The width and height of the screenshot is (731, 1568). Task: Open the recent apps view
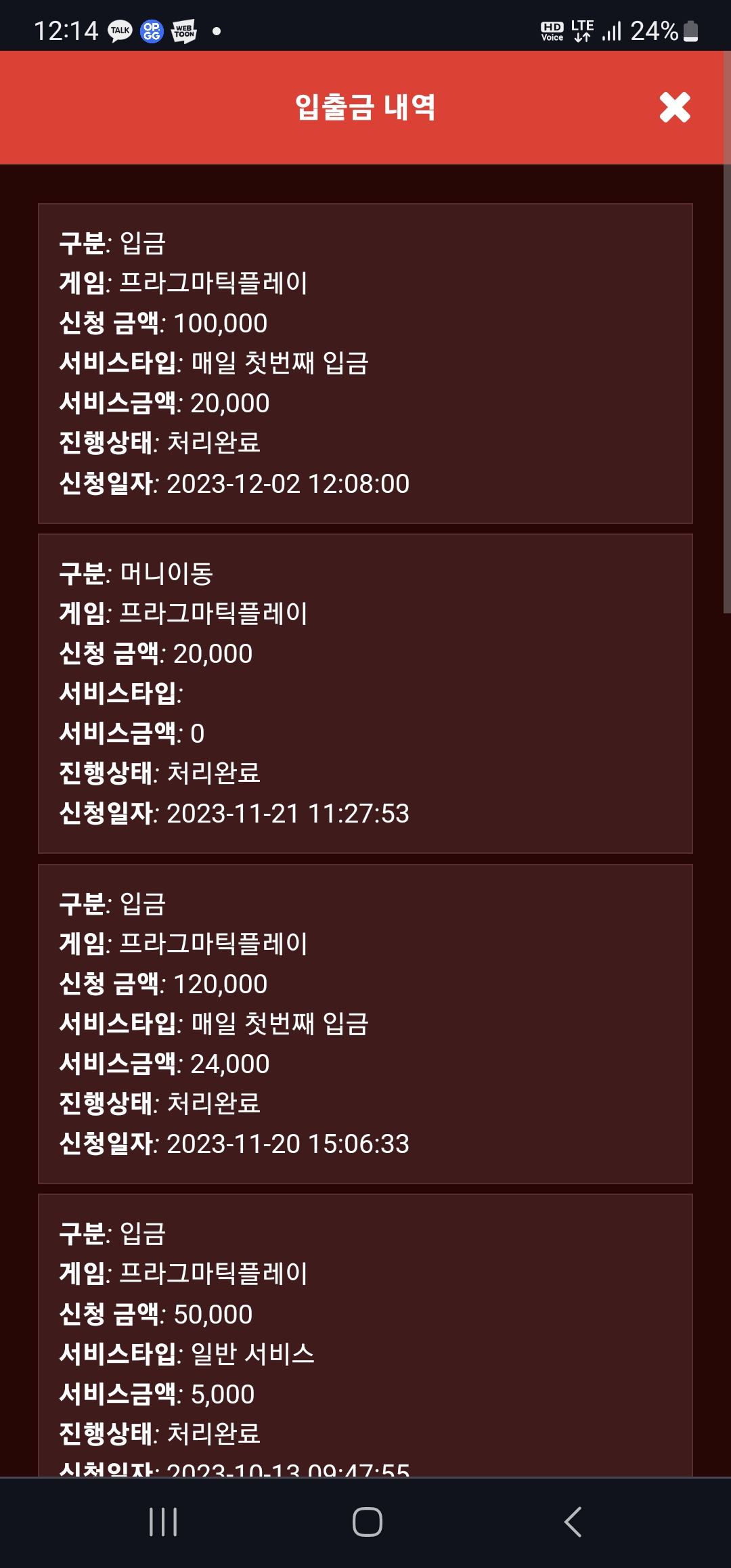(163, 1522)
